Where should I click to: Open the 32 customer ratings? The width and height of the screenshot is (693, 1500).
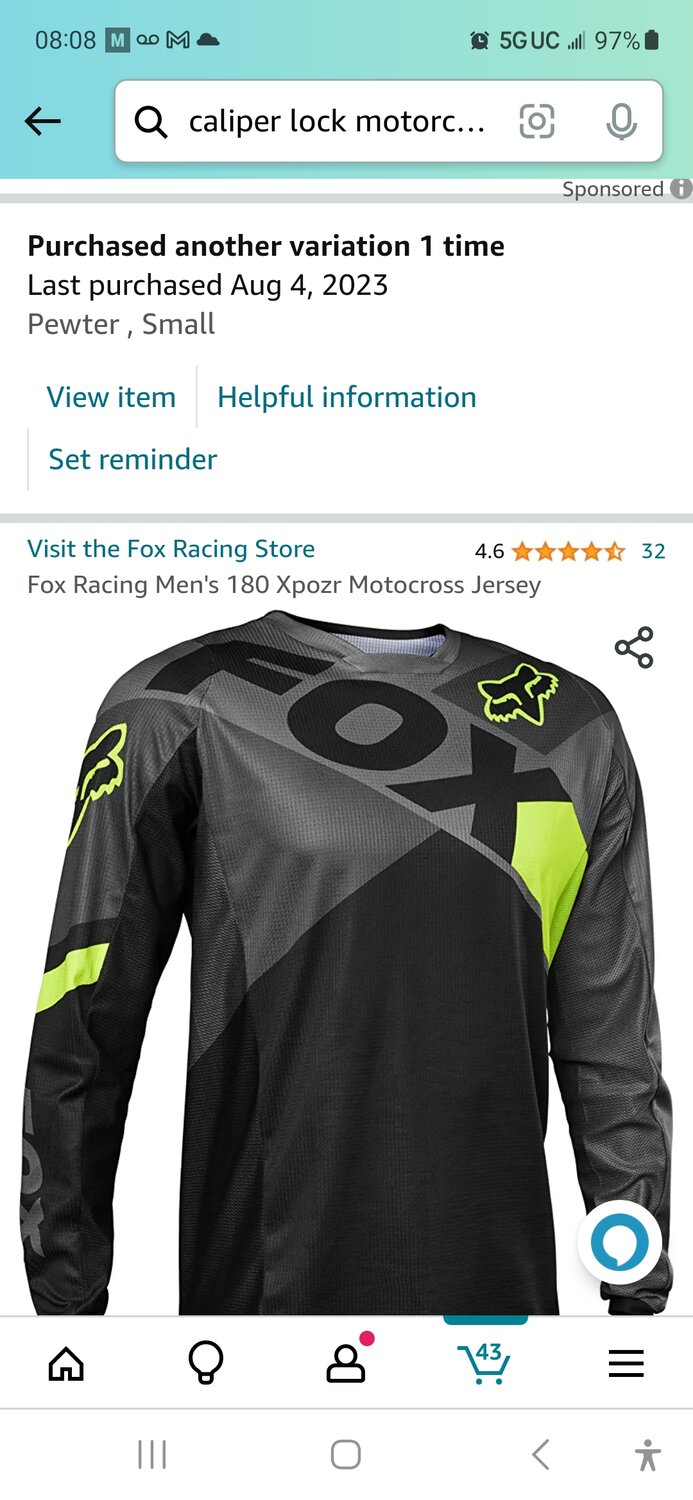[653, 551]
